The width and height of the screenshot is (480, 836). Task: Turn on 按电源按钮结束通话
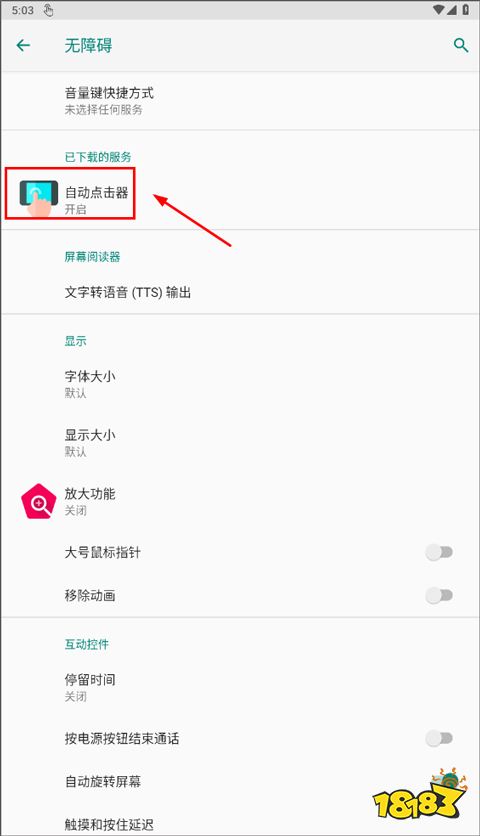click(439, 738)
